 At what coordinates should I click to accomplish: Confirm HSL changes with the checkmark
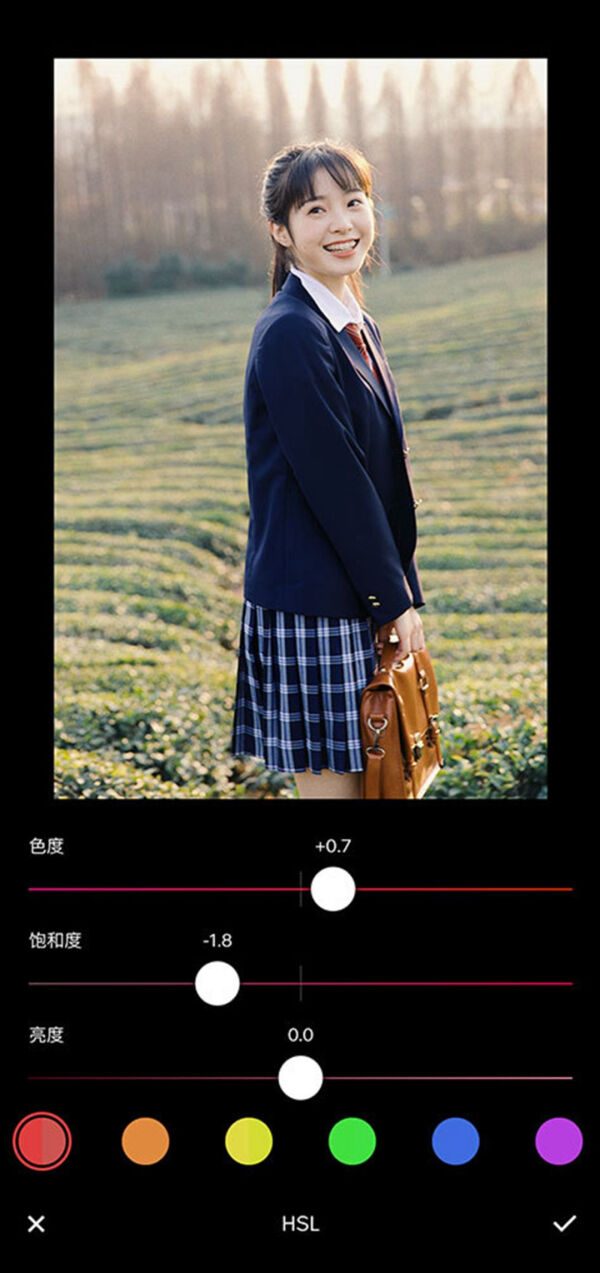click(565, 1223)
